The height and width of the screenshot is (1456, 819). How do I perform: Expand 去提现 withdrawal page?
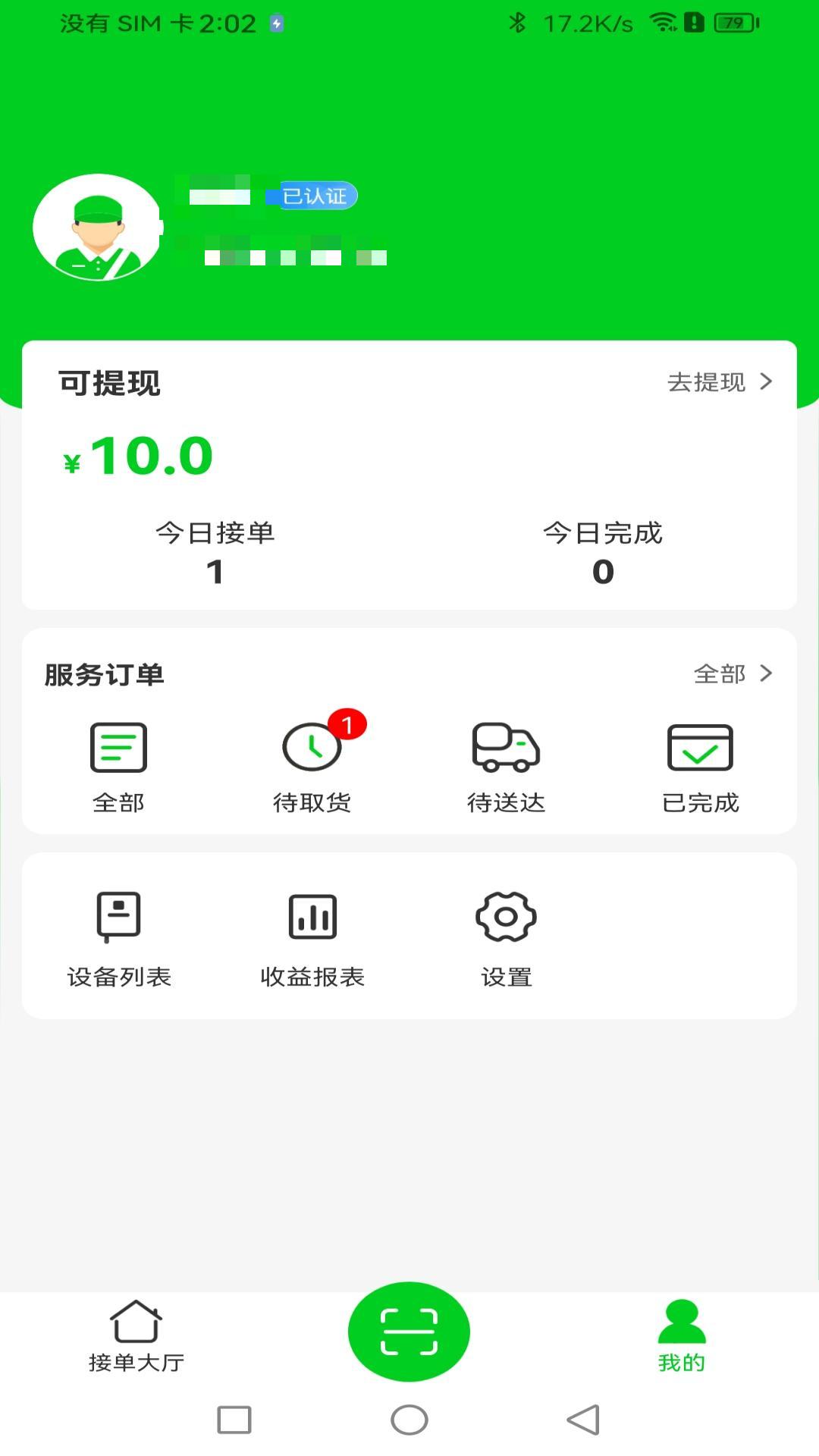point(705,384)
